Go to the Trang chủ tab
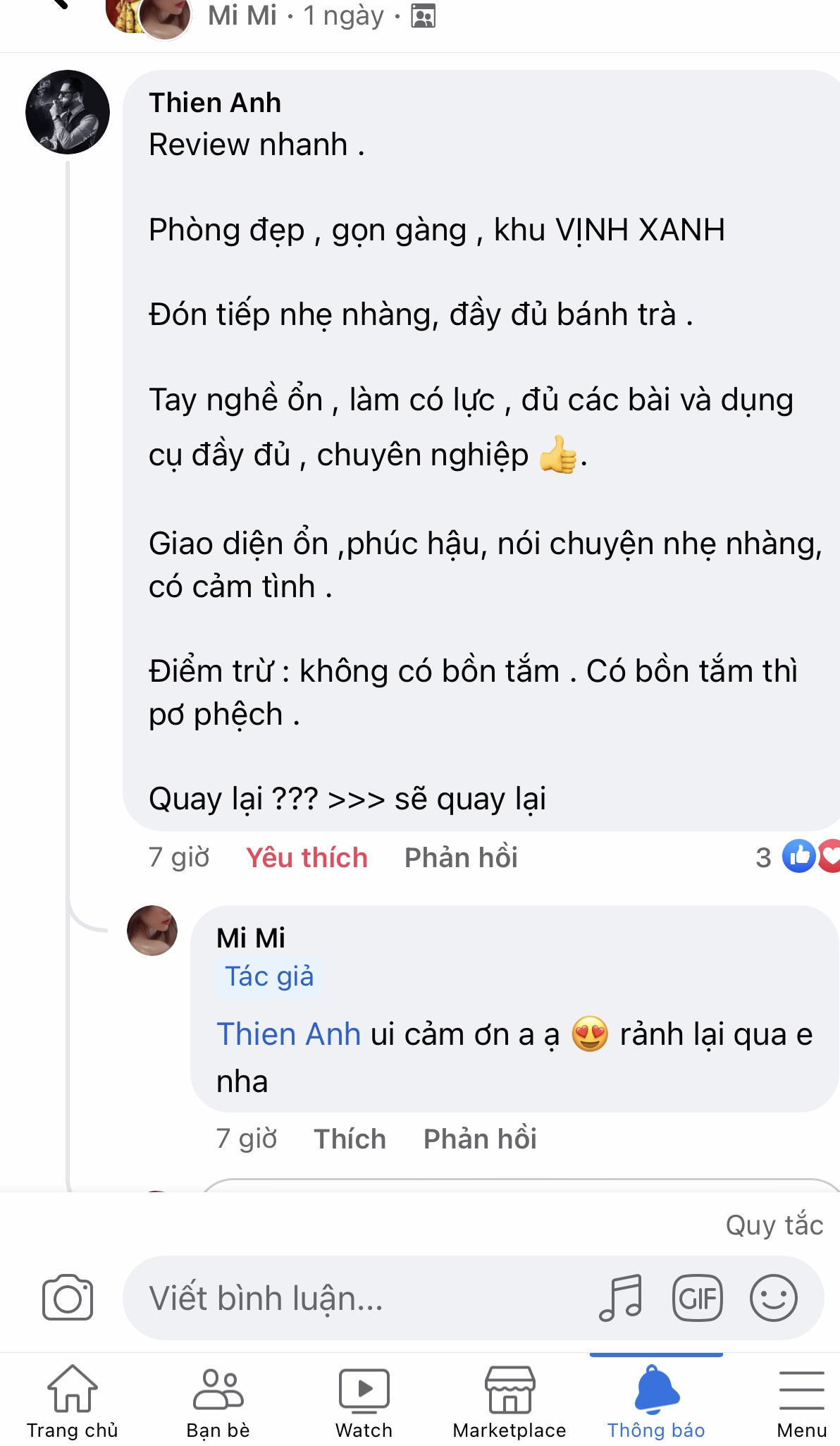 72,1401
